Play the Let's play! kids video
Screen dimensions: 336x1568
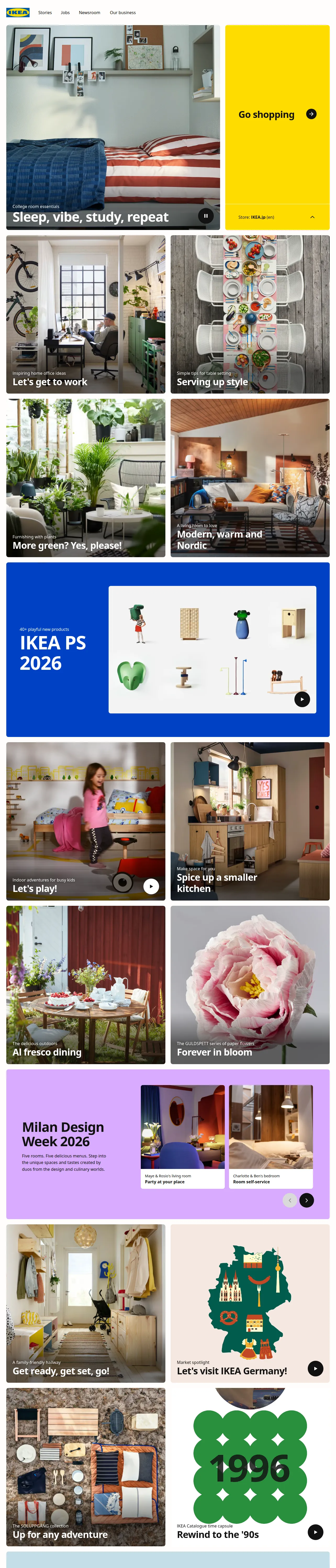click(x=151, y=886)
